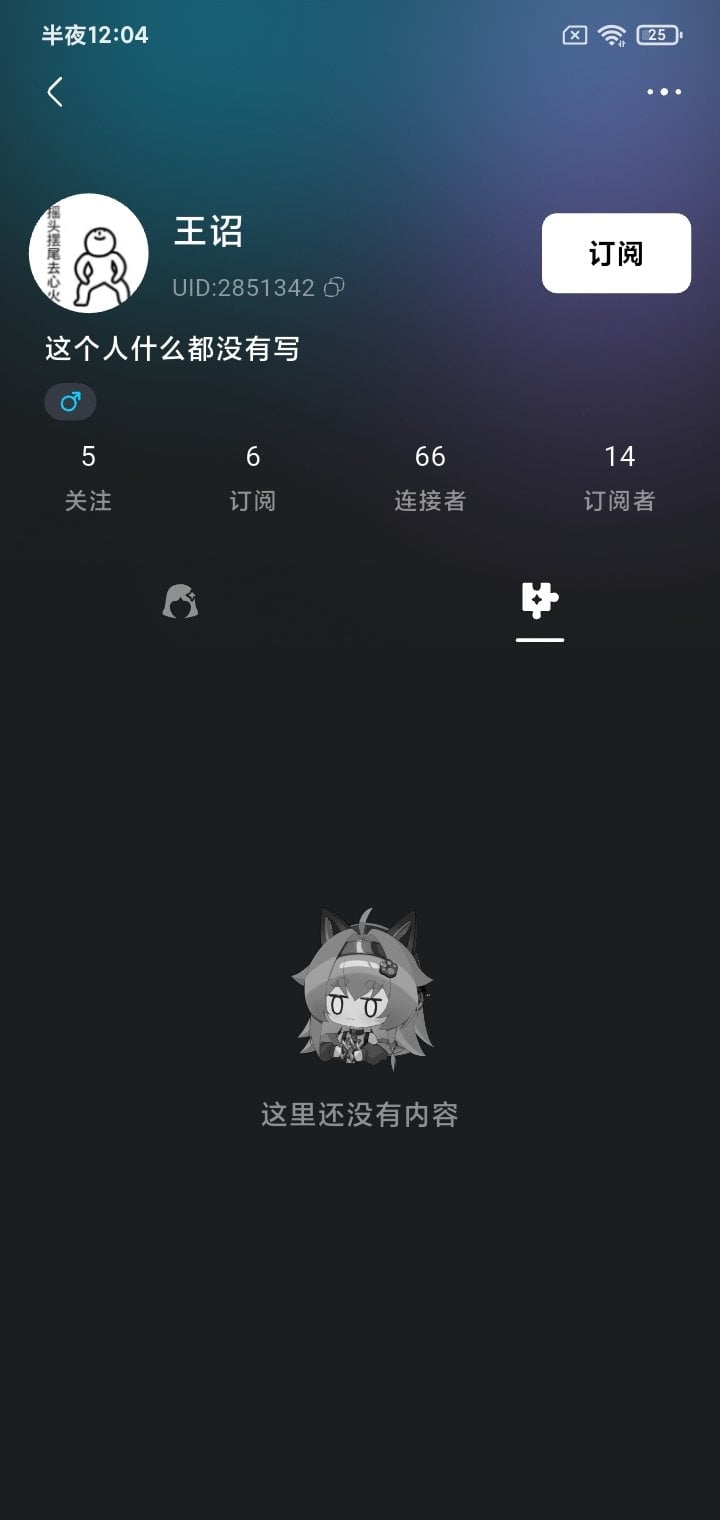The image size is (720, 1520).
Task: Open the 订阅者 subscribers list
Action: pyautogui.click(x=619, y=478)
